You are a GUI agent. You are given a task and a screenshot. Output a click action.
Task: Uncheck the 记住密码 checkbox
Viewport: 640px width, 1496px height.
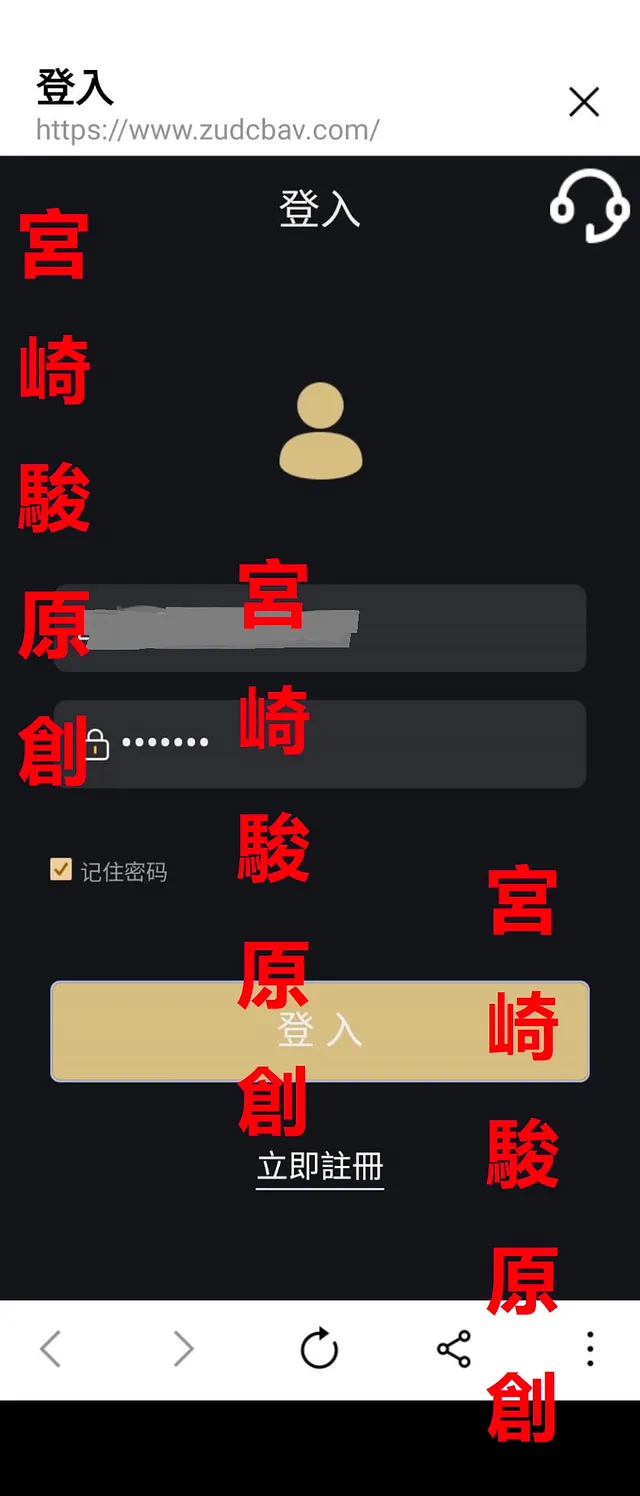click(61, 870)
